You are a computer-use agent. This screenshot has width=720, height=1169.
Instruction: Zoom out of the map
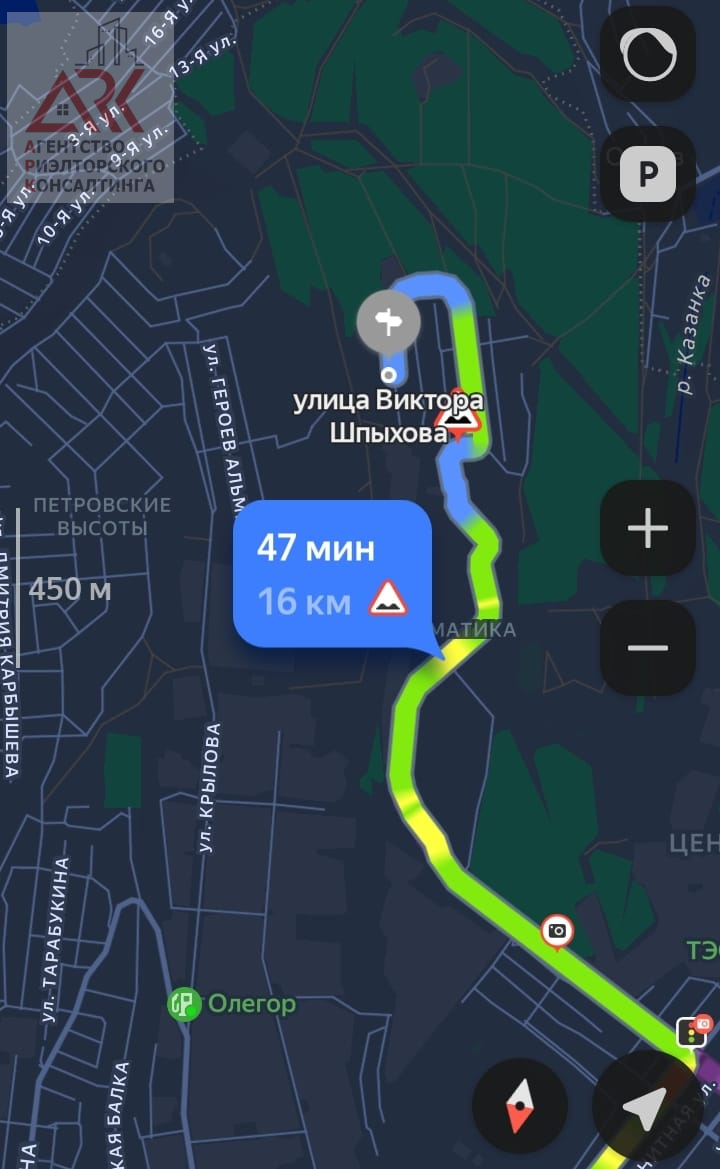(648, 648)
